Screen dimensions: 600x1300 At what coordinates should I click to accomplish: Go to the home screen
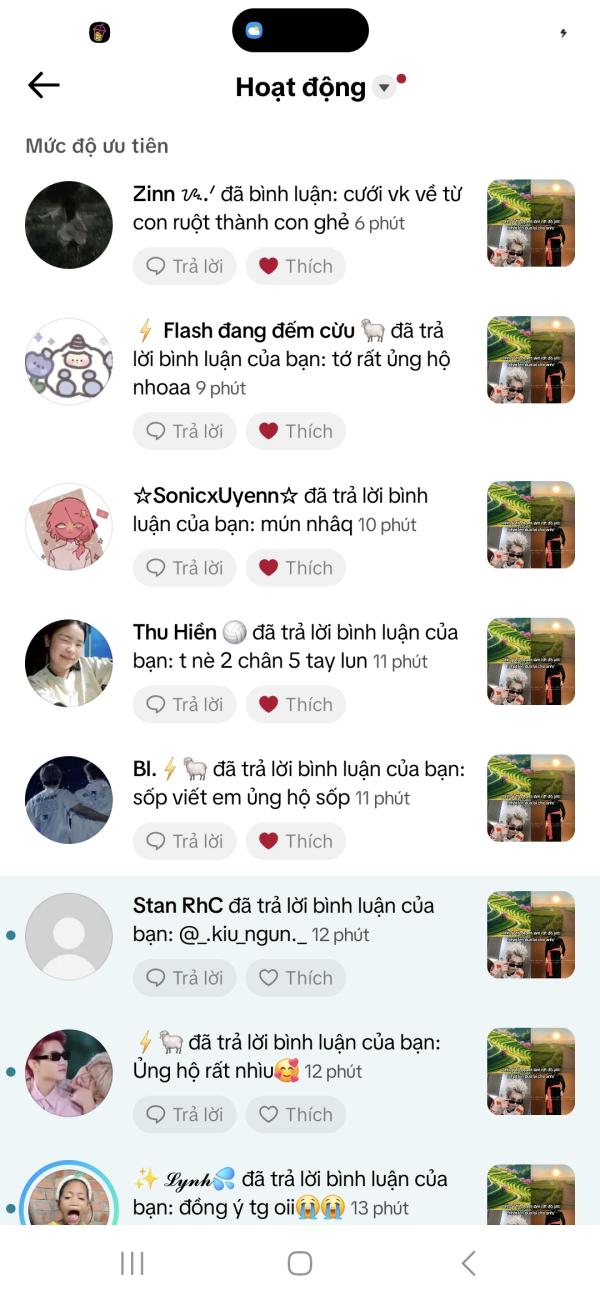tap(300, 1263)
